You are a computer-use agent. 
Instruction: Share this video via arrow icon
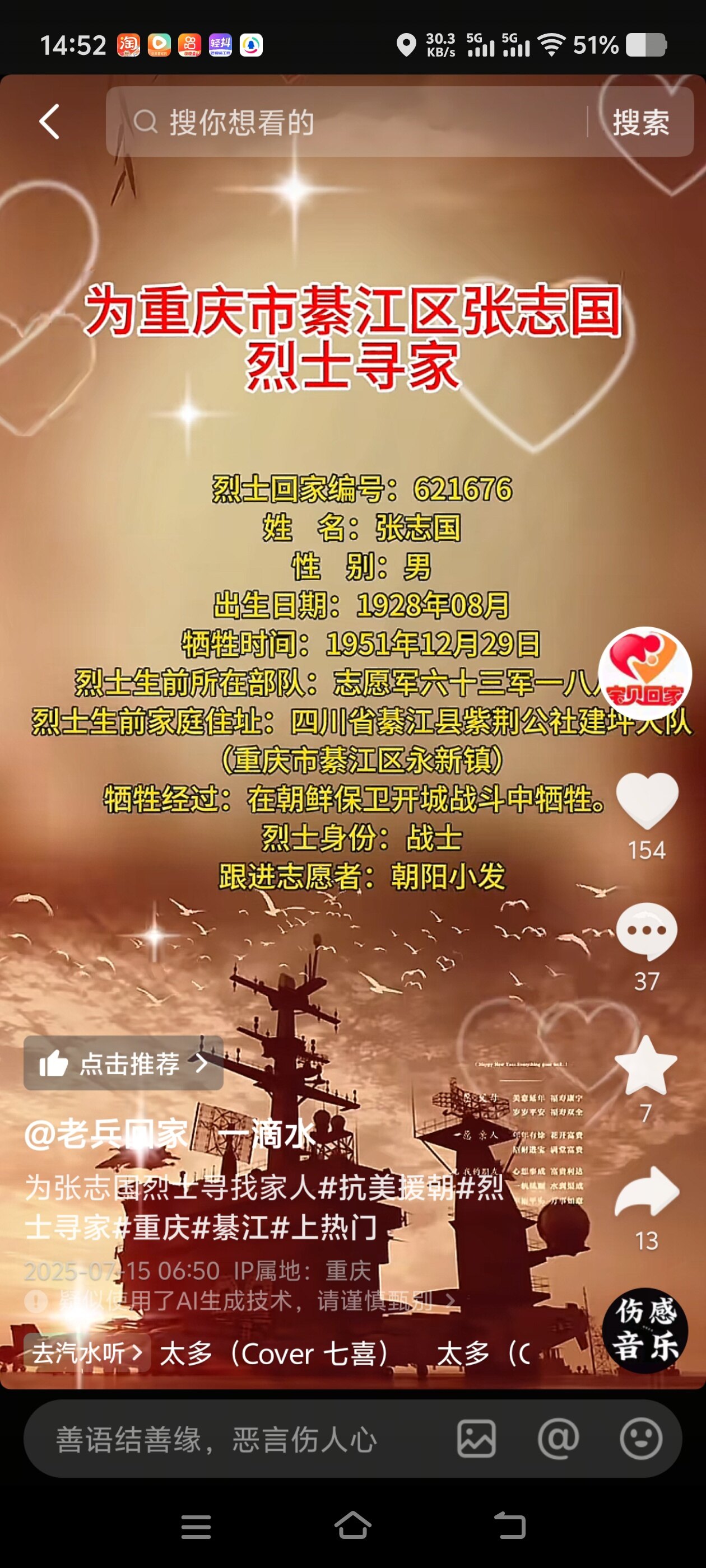click(646, 1192)
